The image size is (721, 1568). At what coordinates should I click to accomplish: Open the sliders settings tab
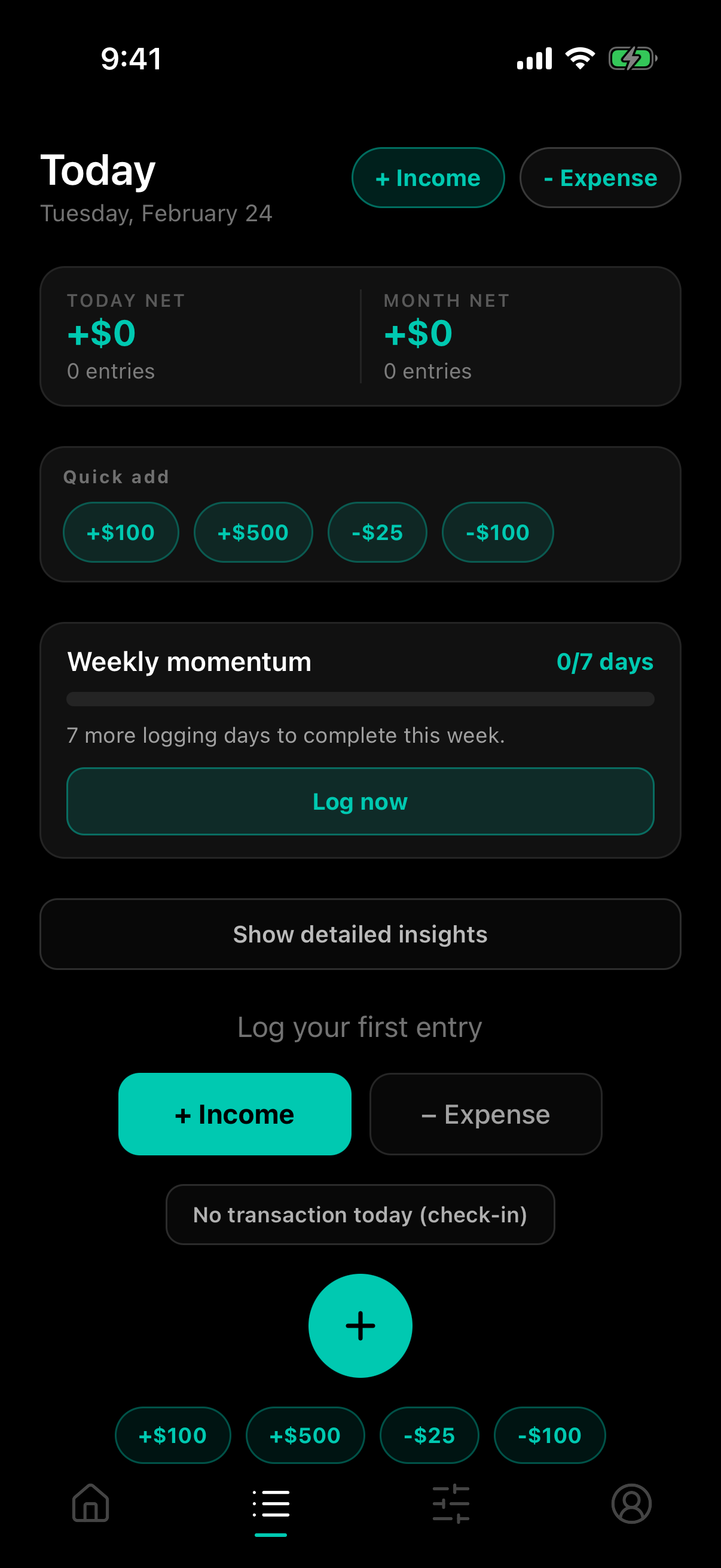click(451, 1503)
